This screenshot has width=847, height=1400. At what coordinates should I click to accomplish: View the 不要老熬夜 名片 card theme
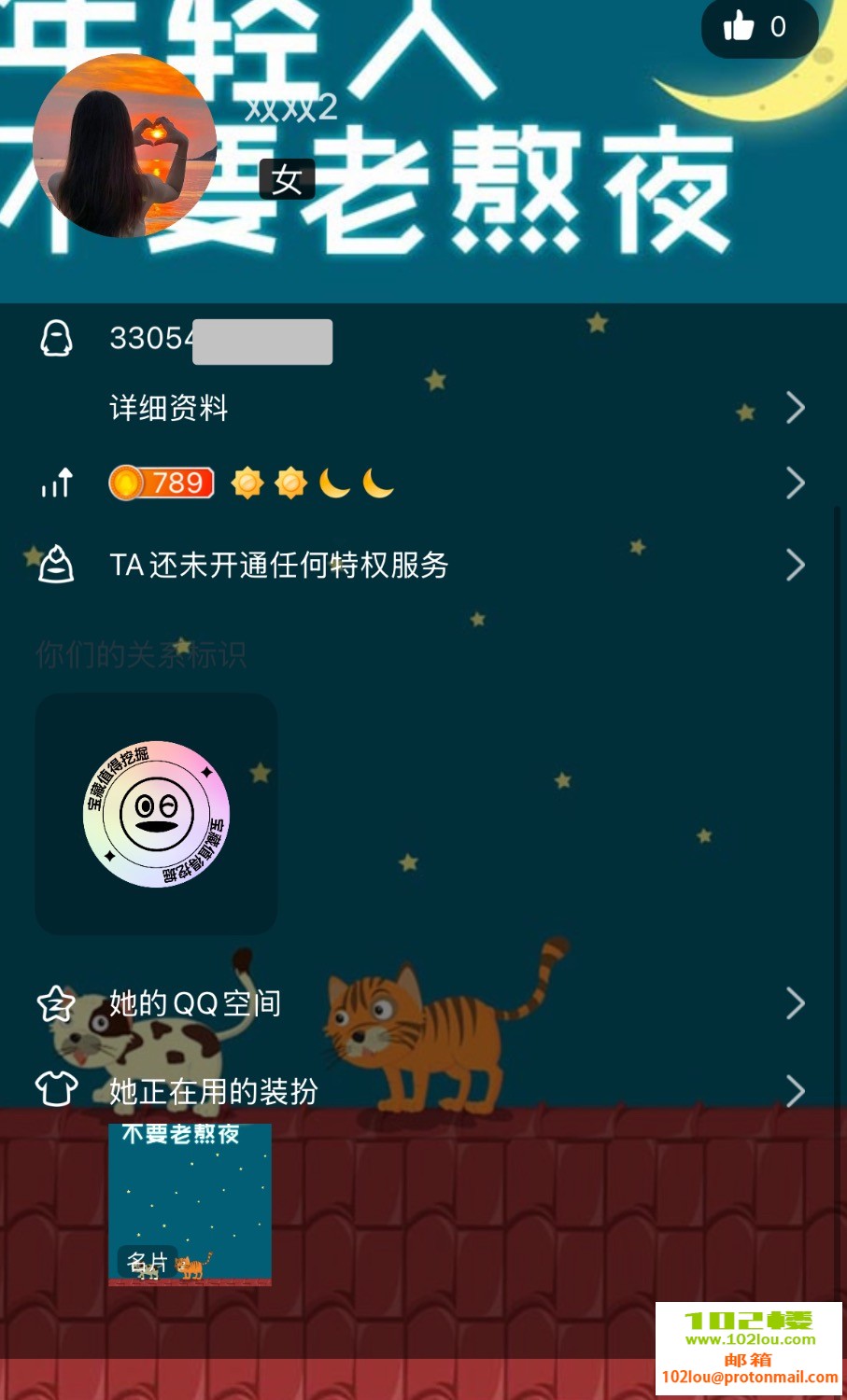190,1204
